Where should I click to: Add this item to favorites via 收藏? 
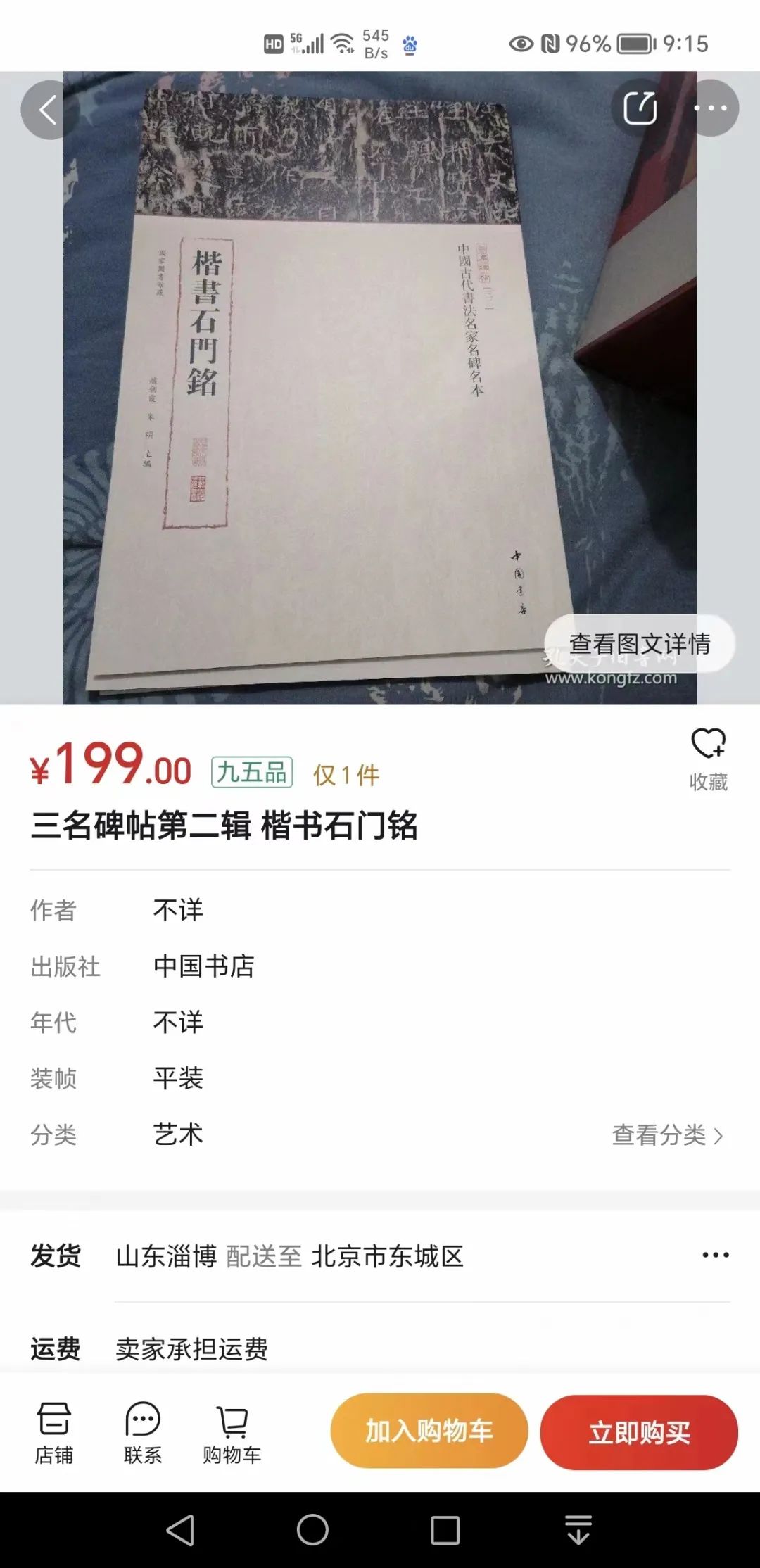[x=708, y=759]
